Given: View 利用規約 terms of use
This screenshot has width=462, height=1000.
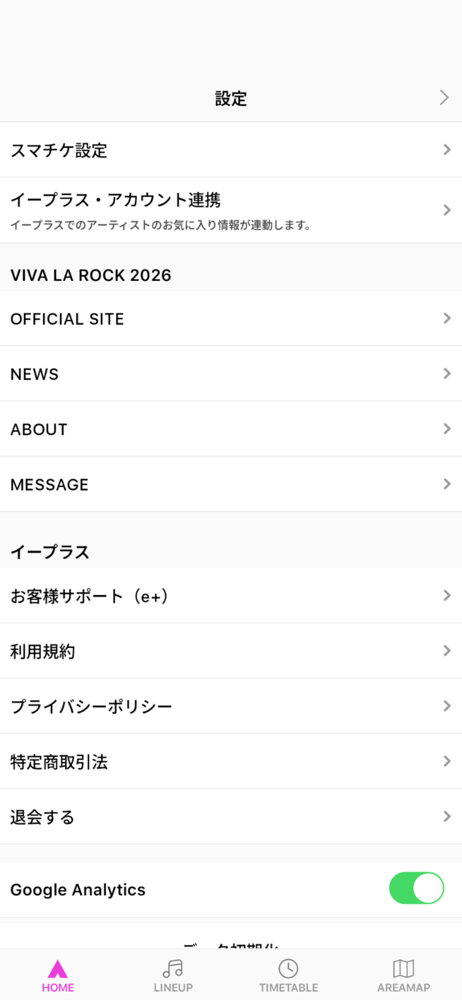Looking at the screenshot, I should 231,651.
